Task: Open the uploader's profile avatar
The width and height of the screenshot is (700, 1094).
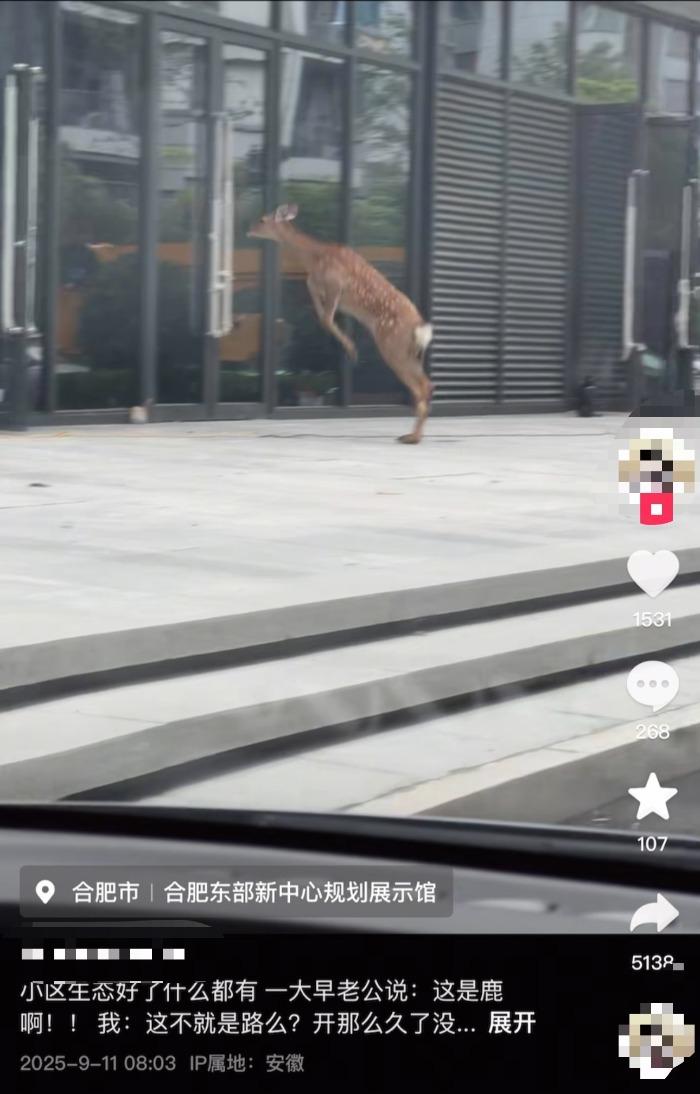Action: click(x=655, y=461)
